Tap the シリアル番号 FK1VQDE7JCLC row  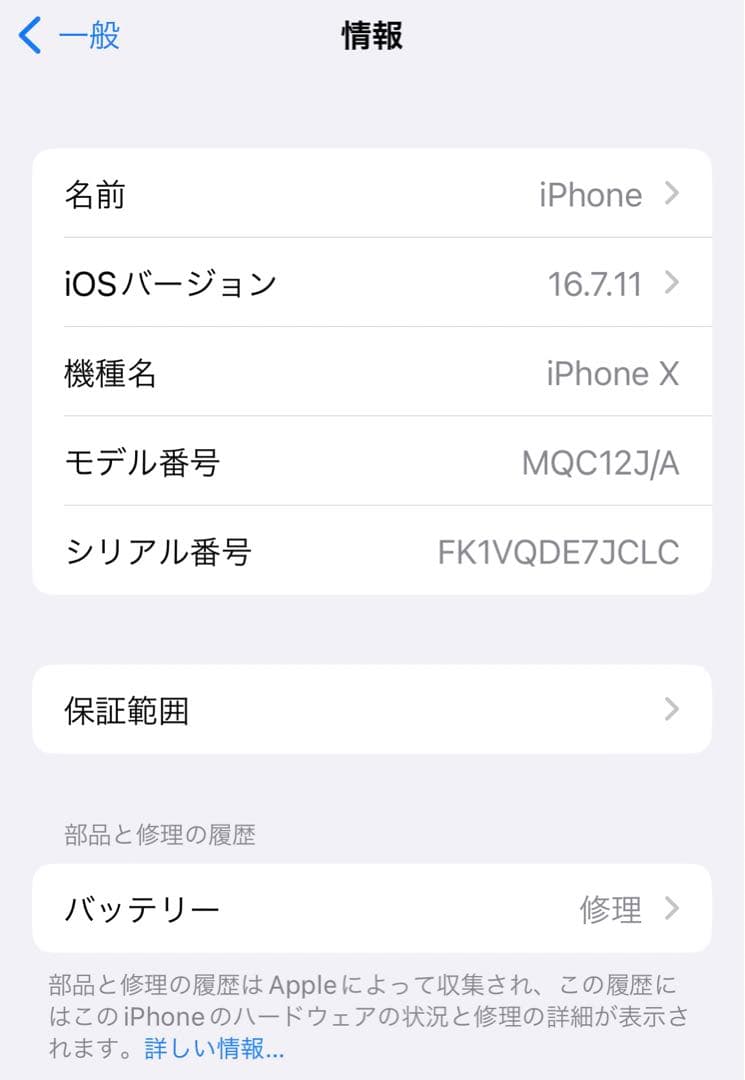pyautogui.click(x=372, y=551)
